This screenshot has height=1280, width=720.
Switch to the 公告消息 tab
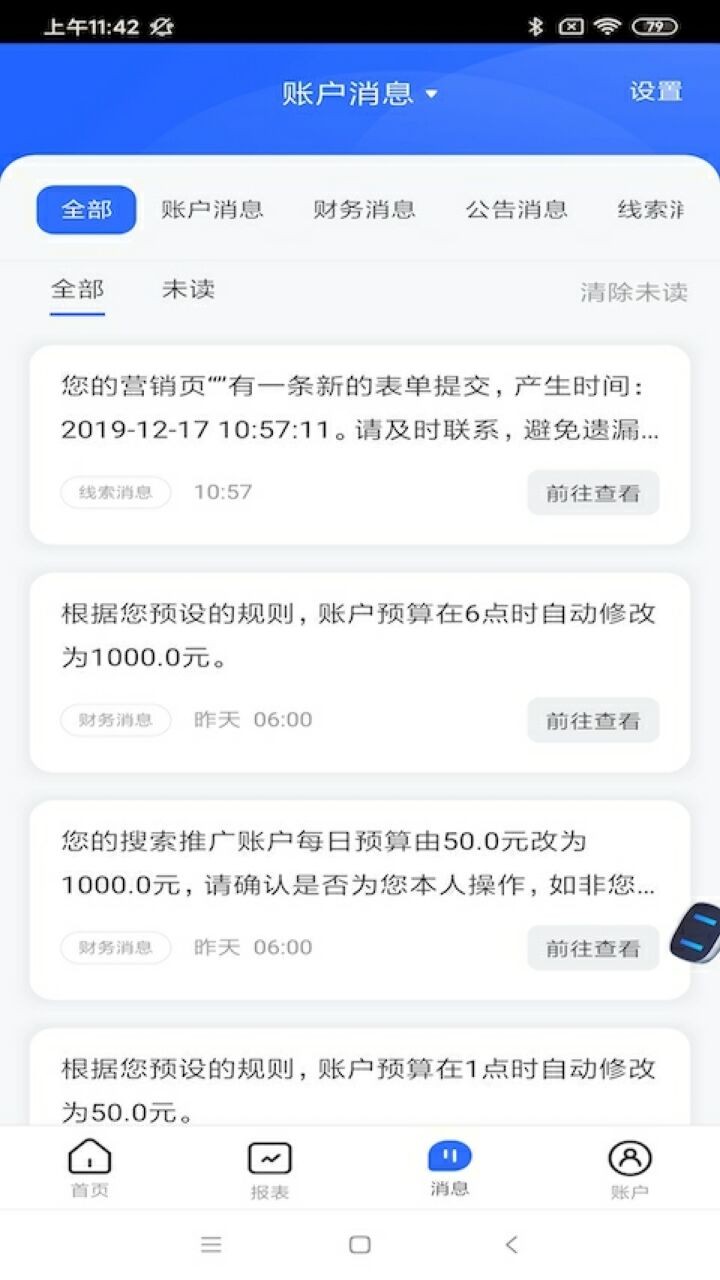tap(518, 209)
